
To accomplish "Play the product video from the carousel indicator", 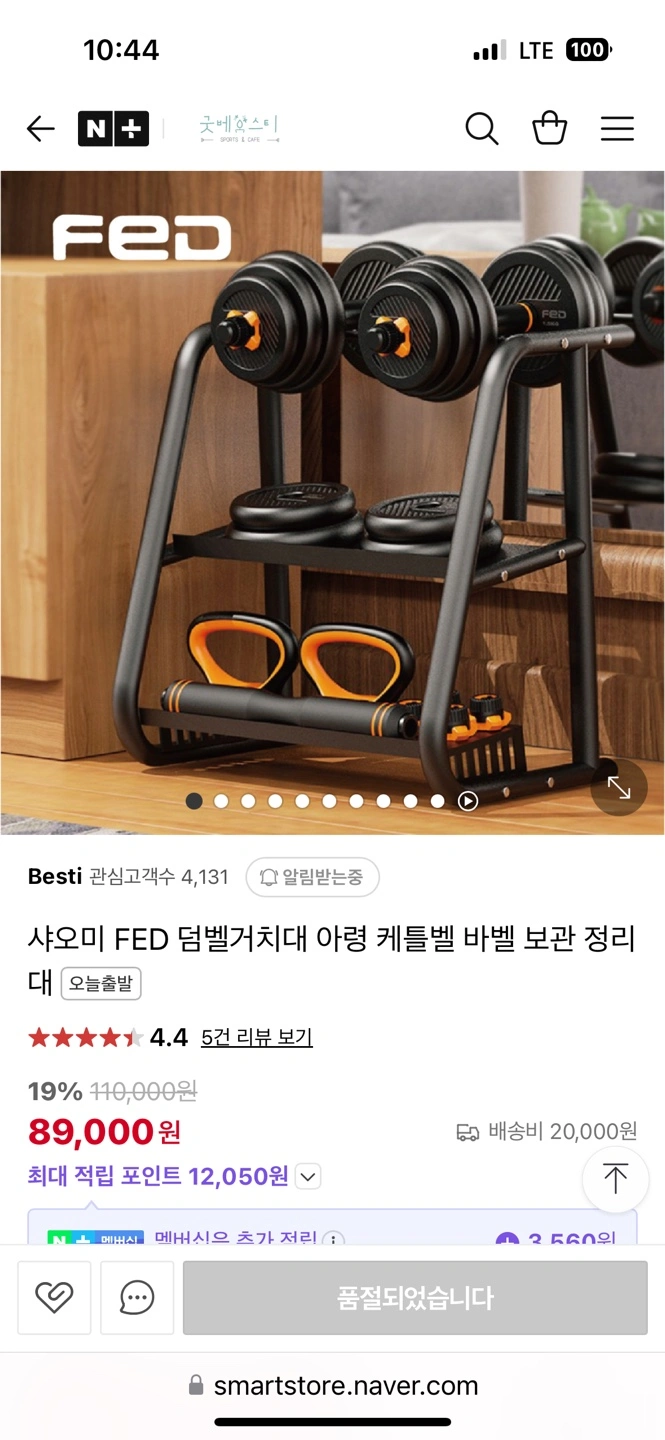I will tap(468, 801).
